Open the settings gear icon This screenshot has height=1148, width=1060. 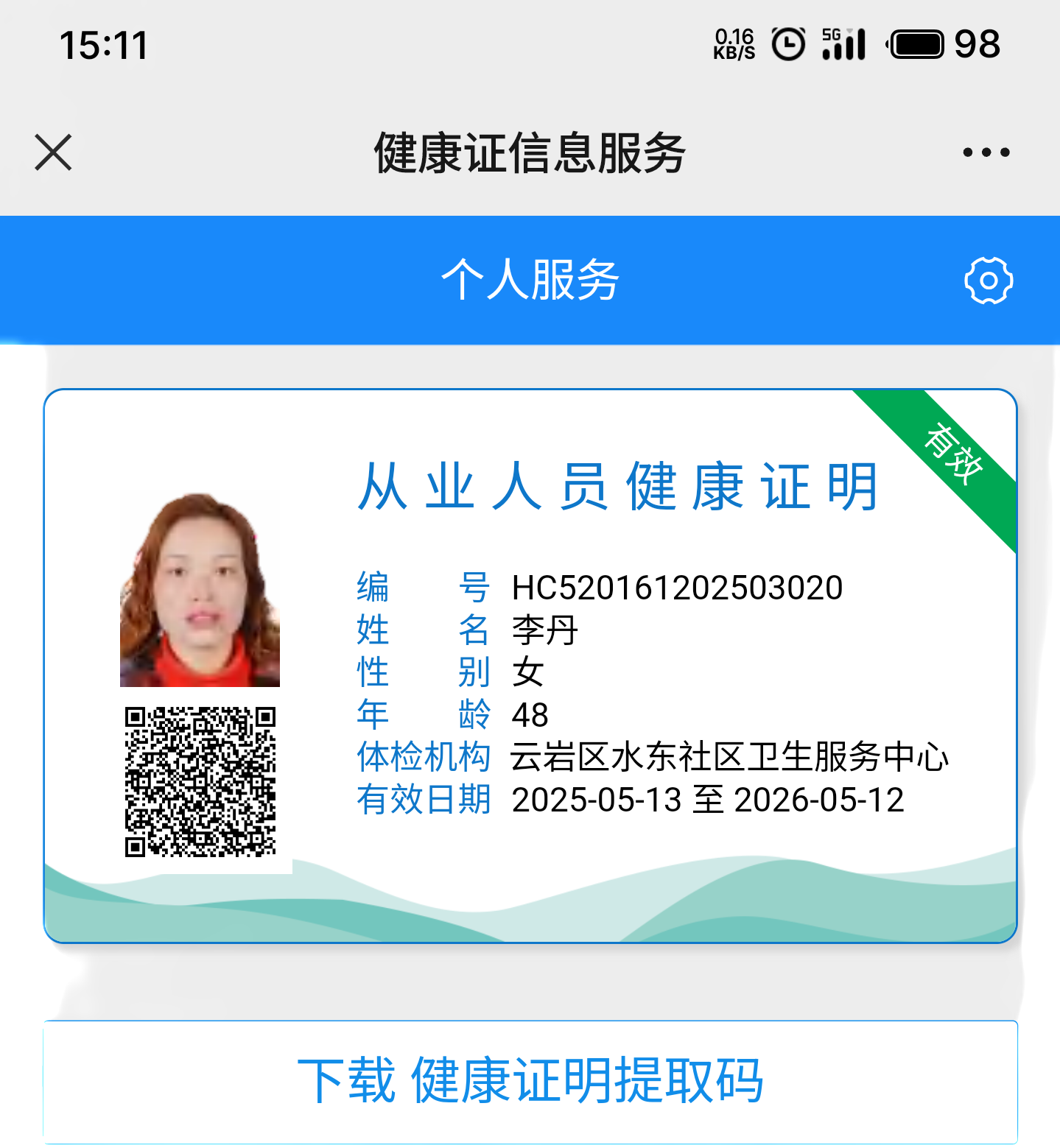pos(988,281)
